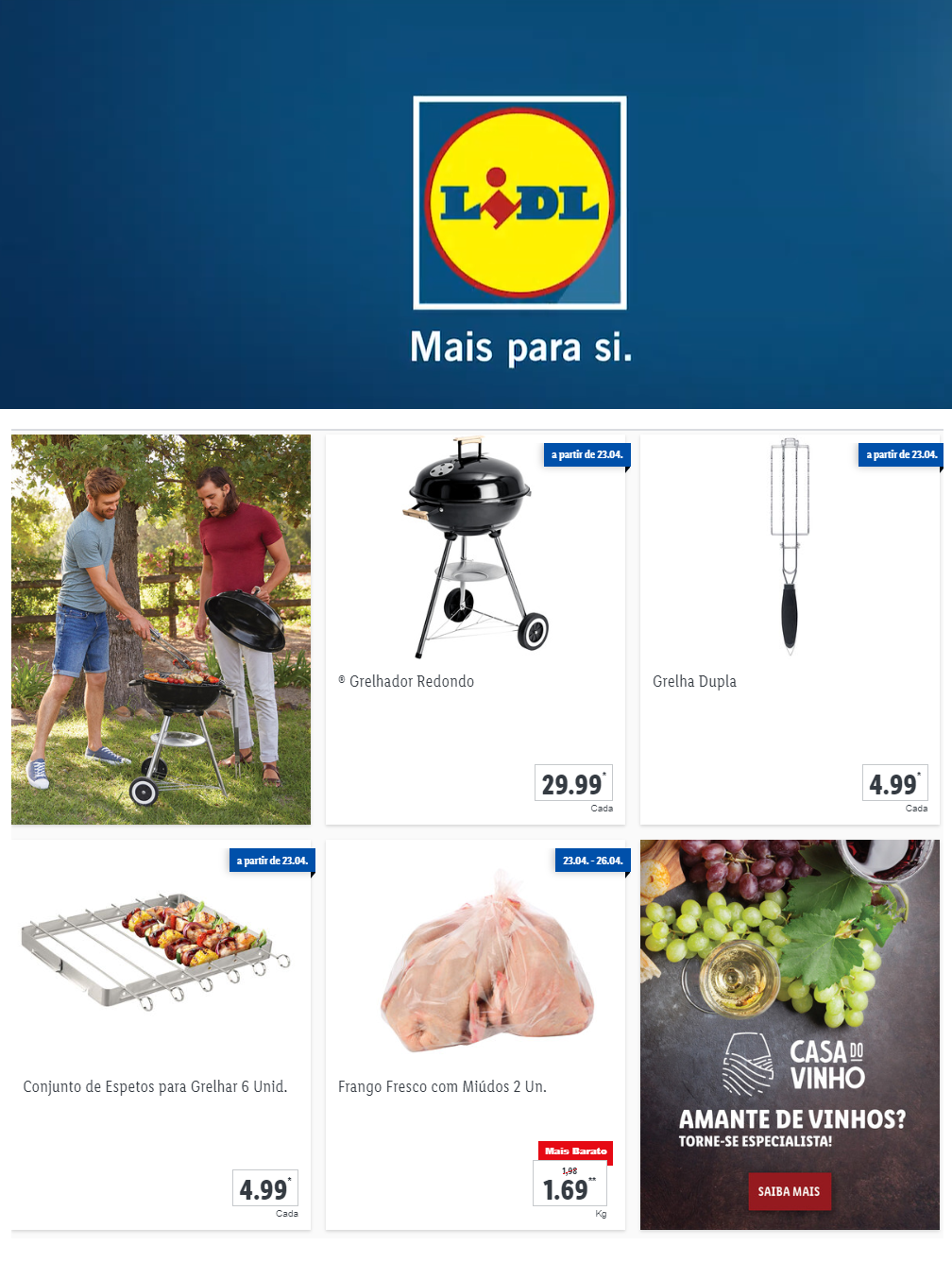View Conjunto de Espetos para Grelhar item
The height and width of the screenshot is (1262, 952).
coord(161,1034)
